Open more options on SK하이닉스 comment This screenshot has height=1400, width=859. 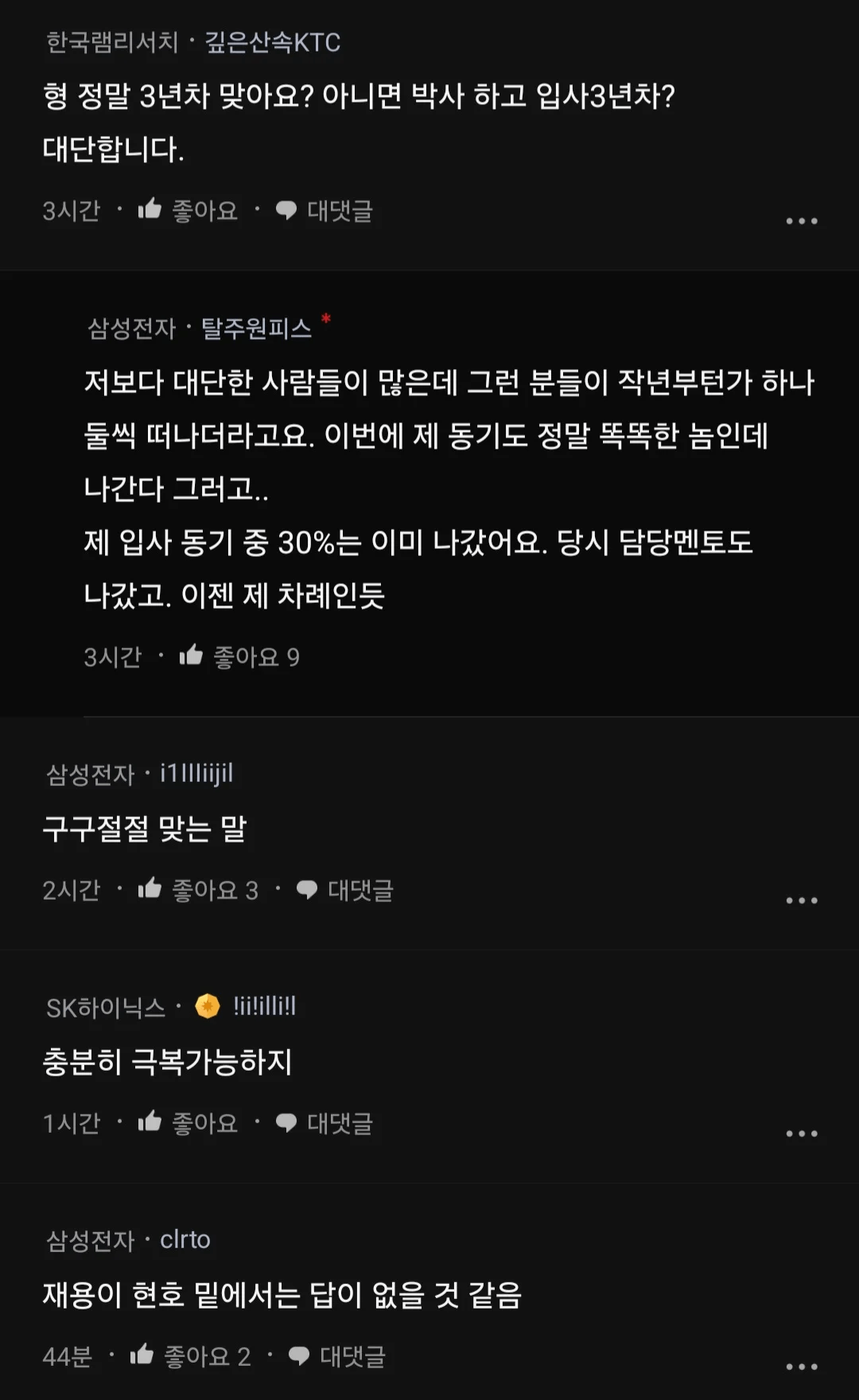coord(802,1134)
